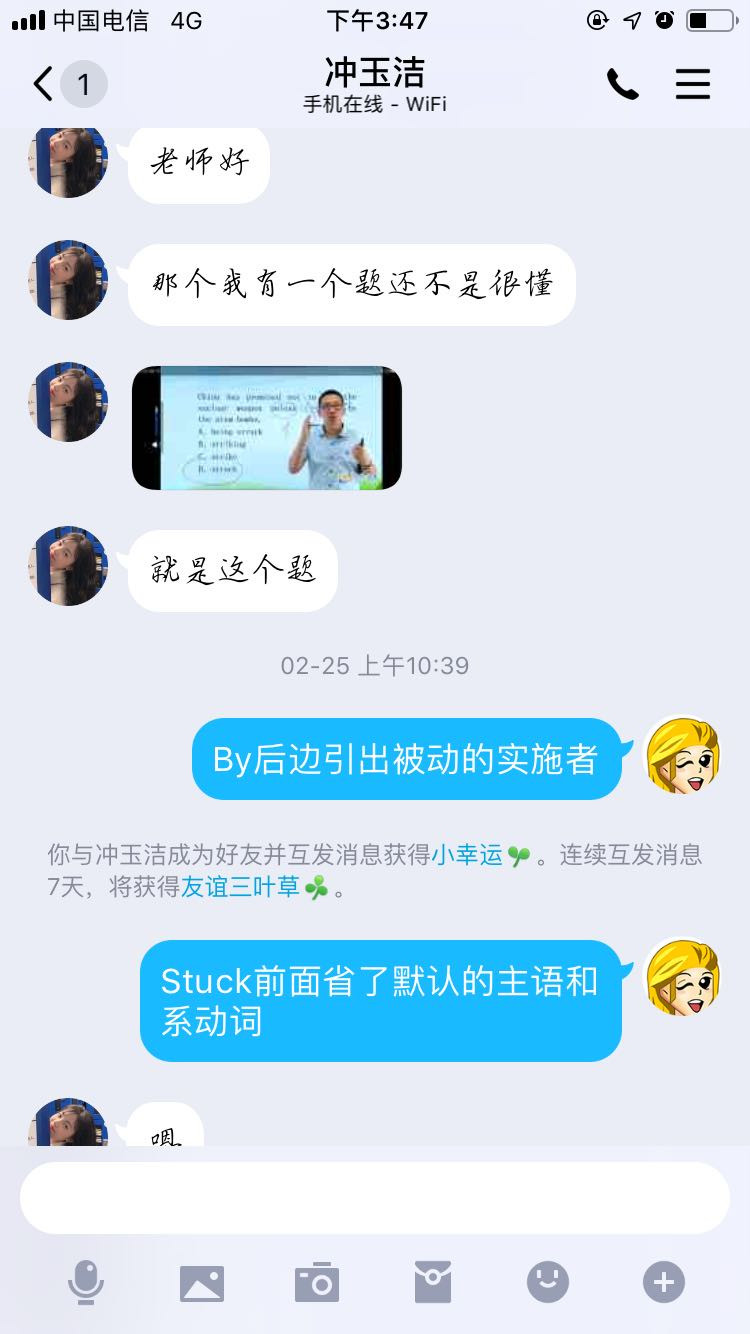
Task: Open the emoji picker
Action: (548, 1282)
